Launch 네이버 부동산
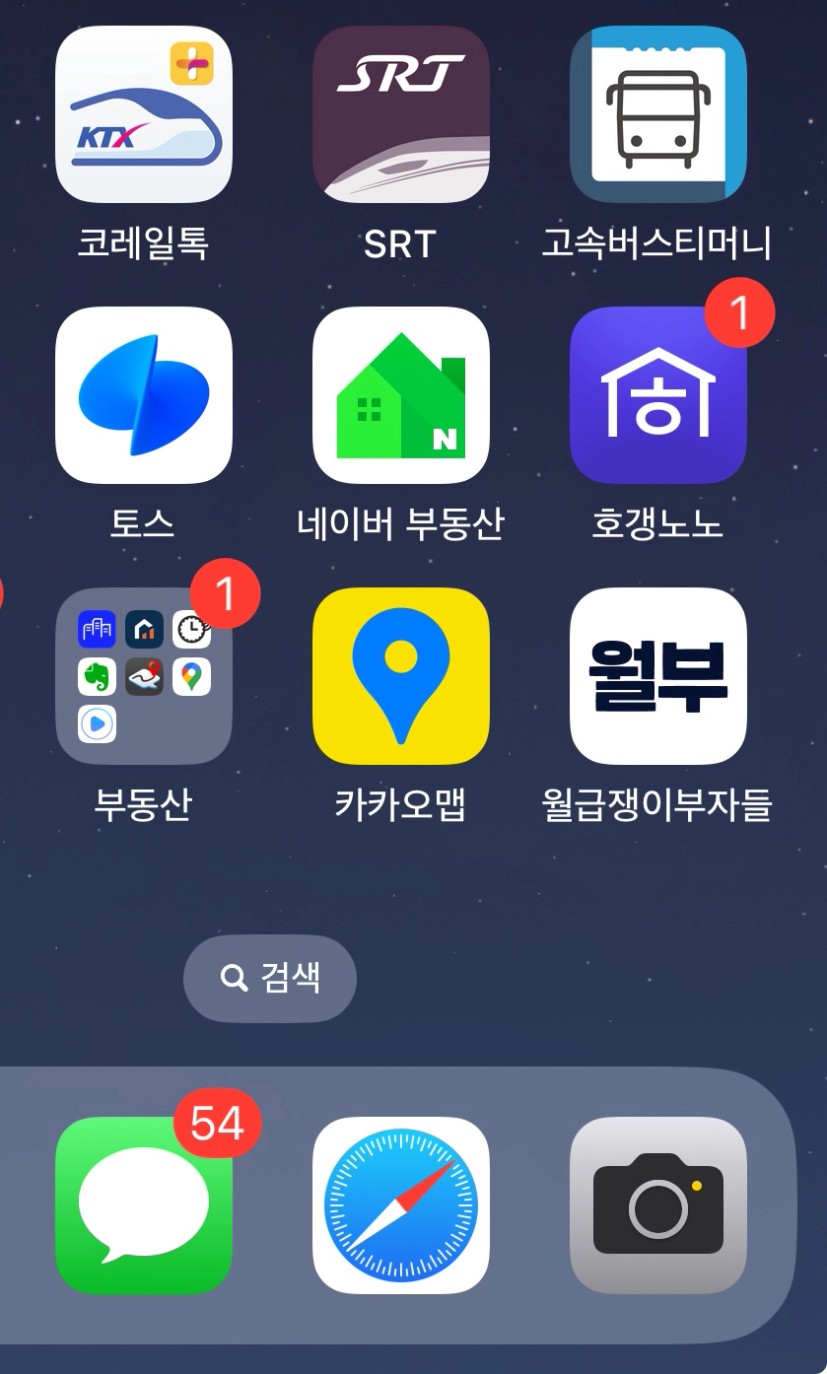 pos(400,395)
